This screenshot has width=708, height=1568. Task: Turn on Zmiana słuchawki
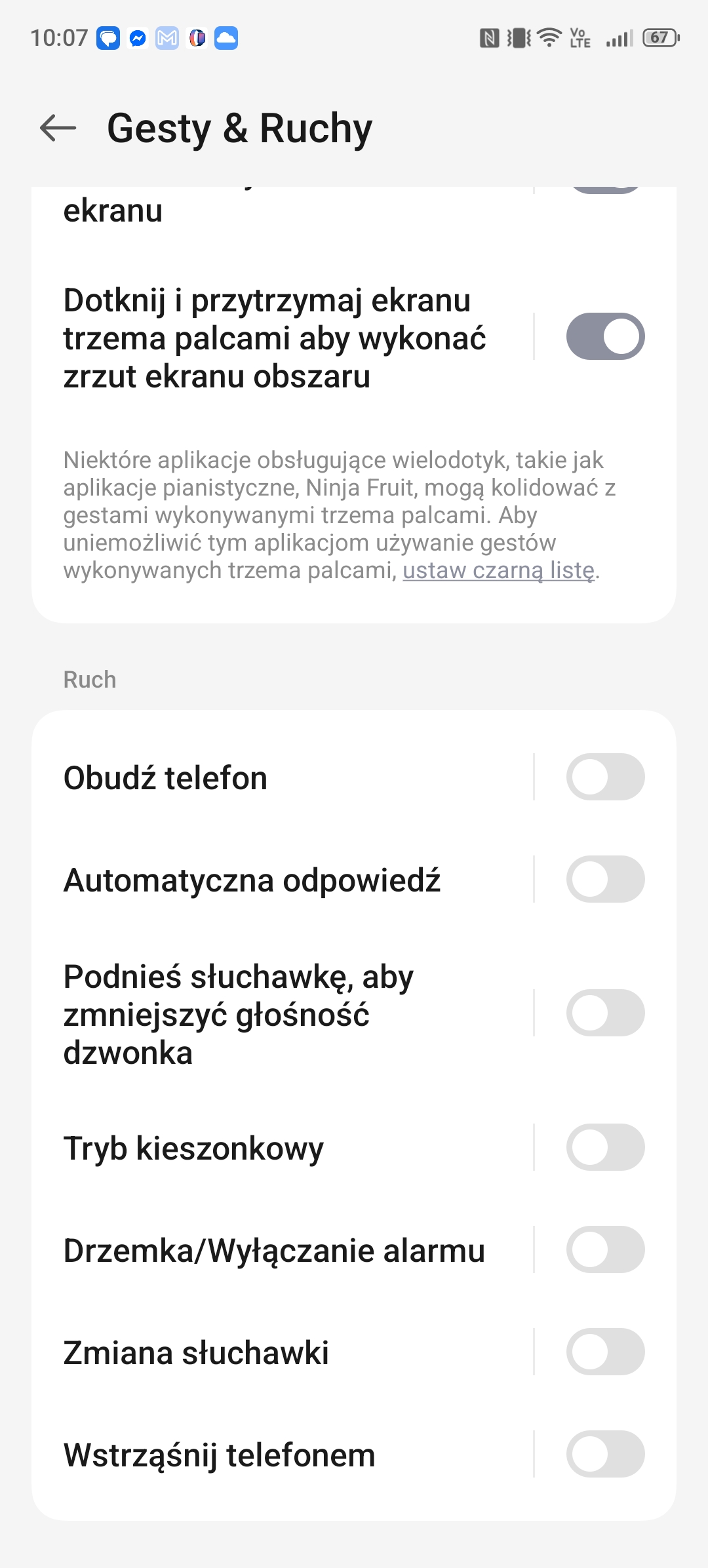[x=605, y=1352]
